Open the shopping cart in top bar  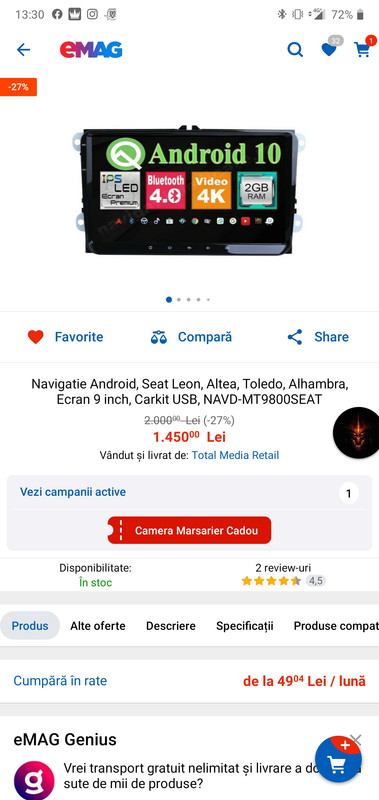(362, 49)
